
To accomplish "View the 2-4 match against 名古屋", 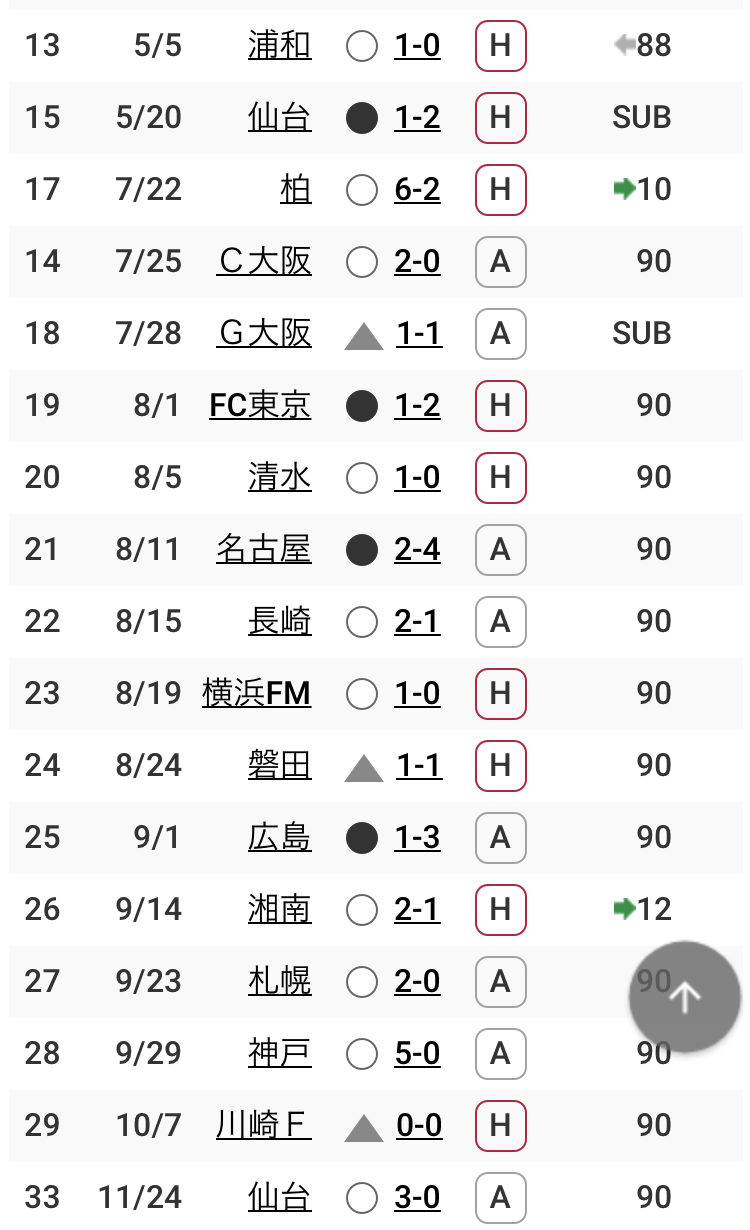I will 417,550.
